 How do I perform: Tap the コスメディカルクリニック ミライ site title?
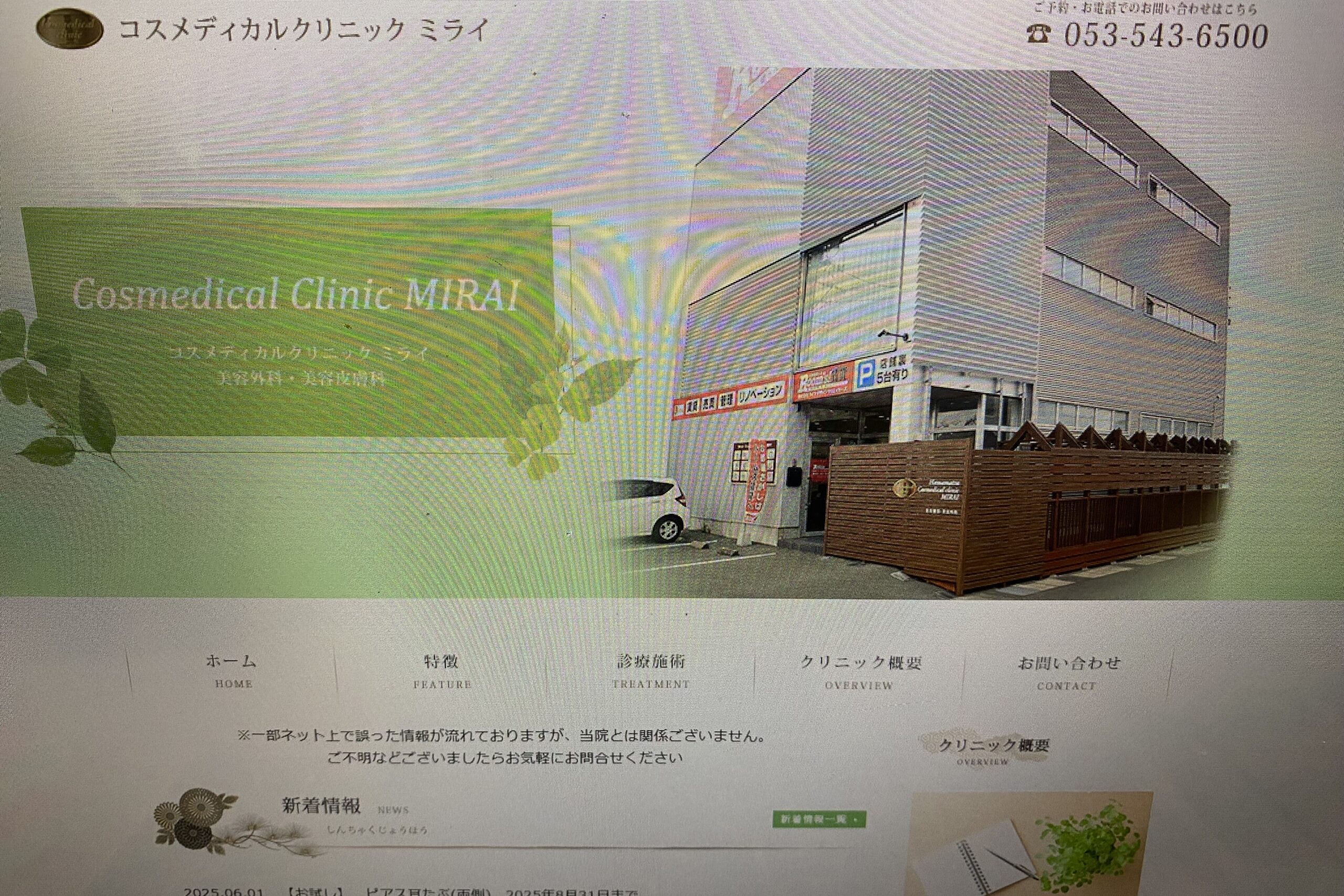tap(303, 30)
